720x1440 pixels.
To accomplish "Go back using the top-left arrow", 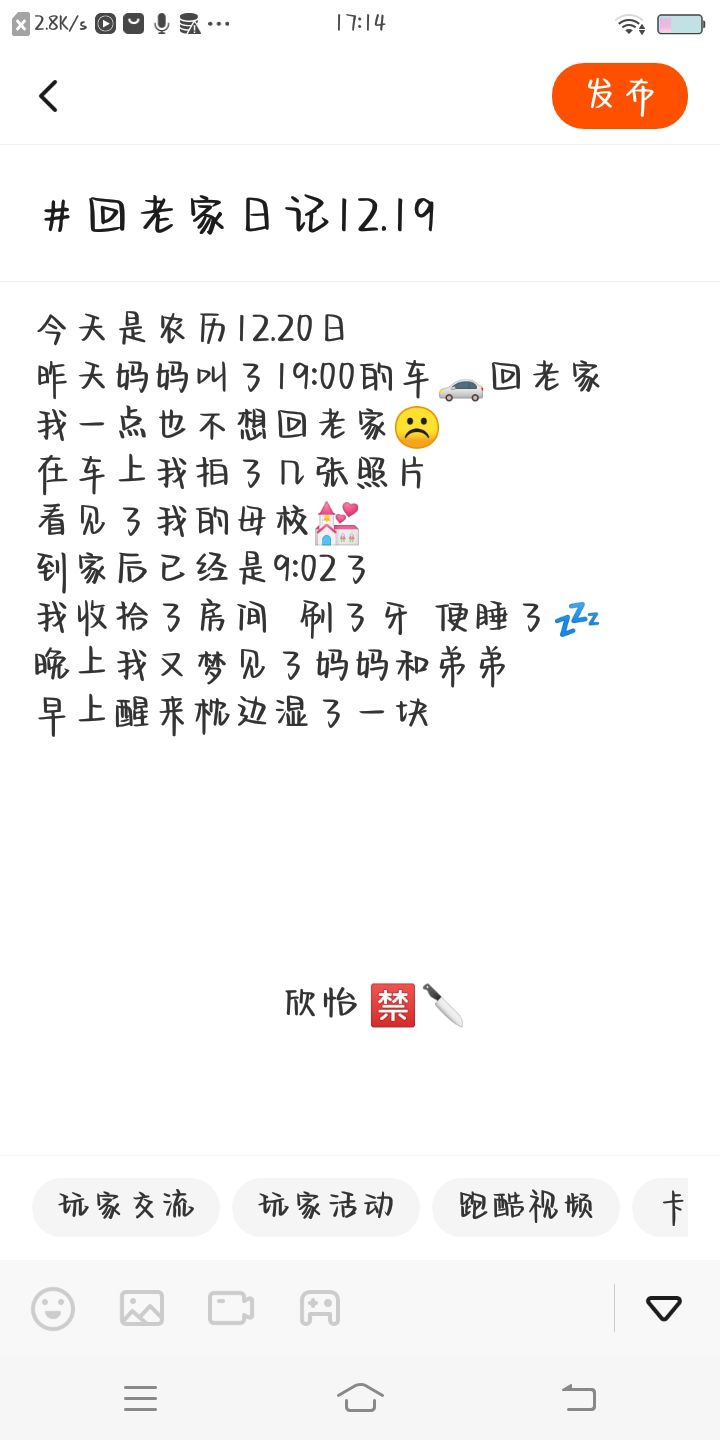I will [x=48, y=96].
